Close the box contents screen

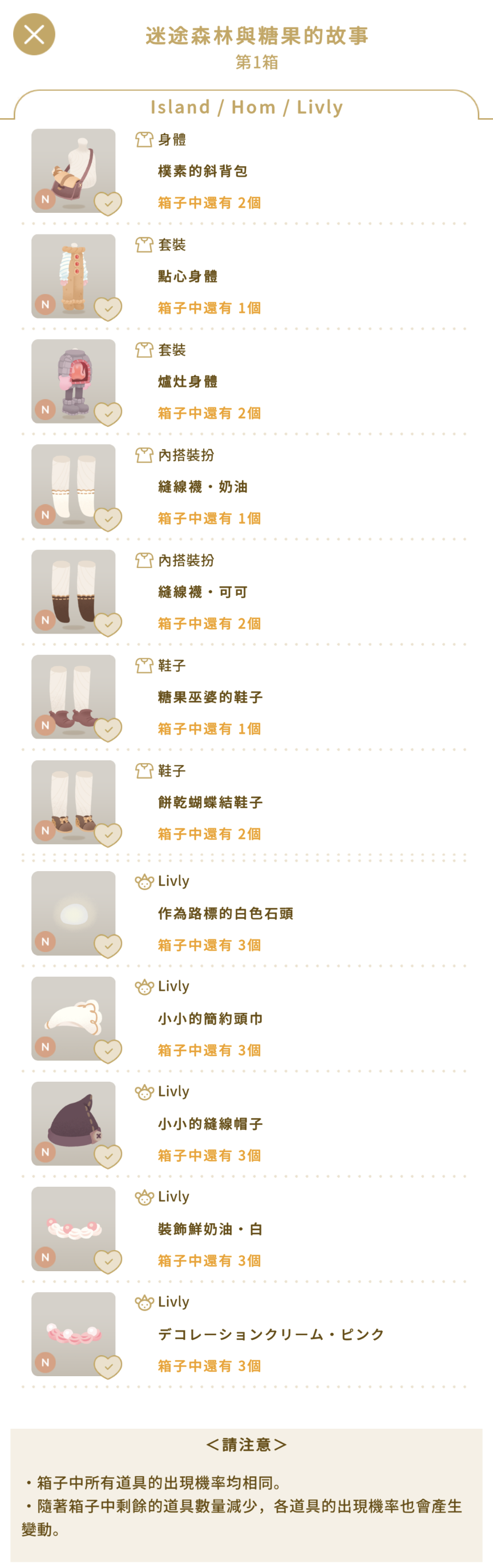tap(34, 34)
